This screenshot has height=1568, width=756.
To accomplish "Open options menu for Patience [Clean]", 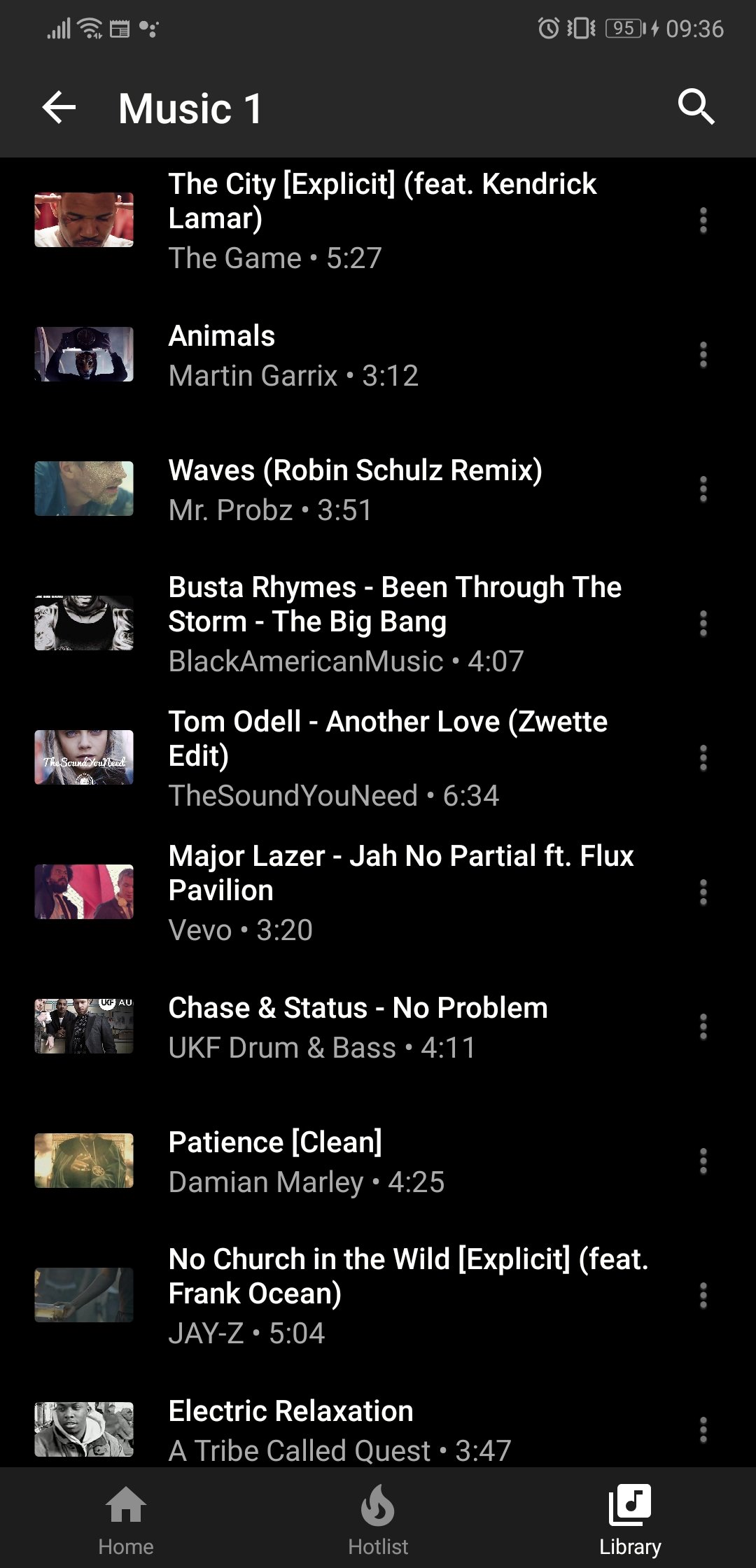I will click(x=703, y=1161).
